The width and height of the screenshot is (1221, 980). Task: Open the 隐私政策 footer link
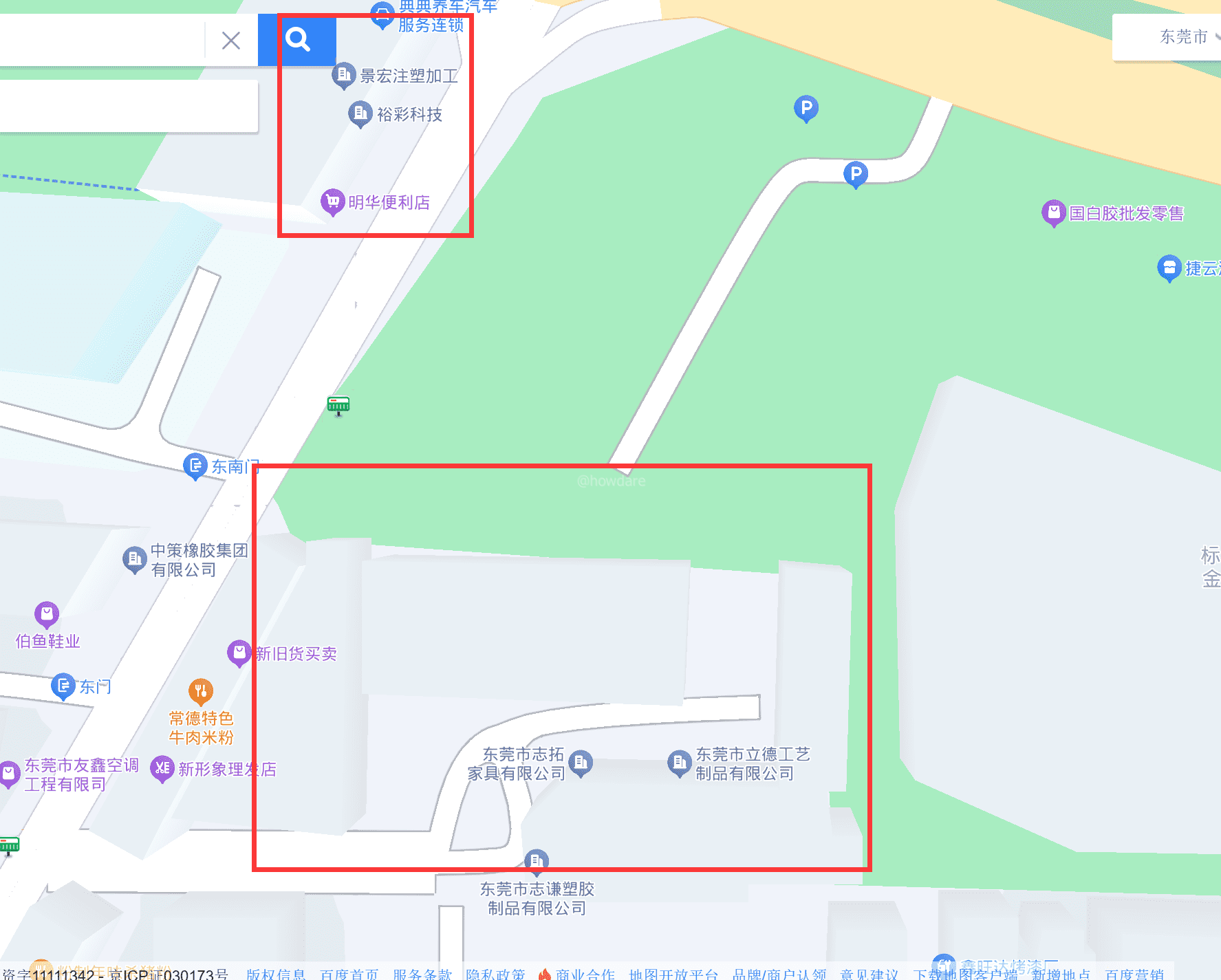coord(495,974)
